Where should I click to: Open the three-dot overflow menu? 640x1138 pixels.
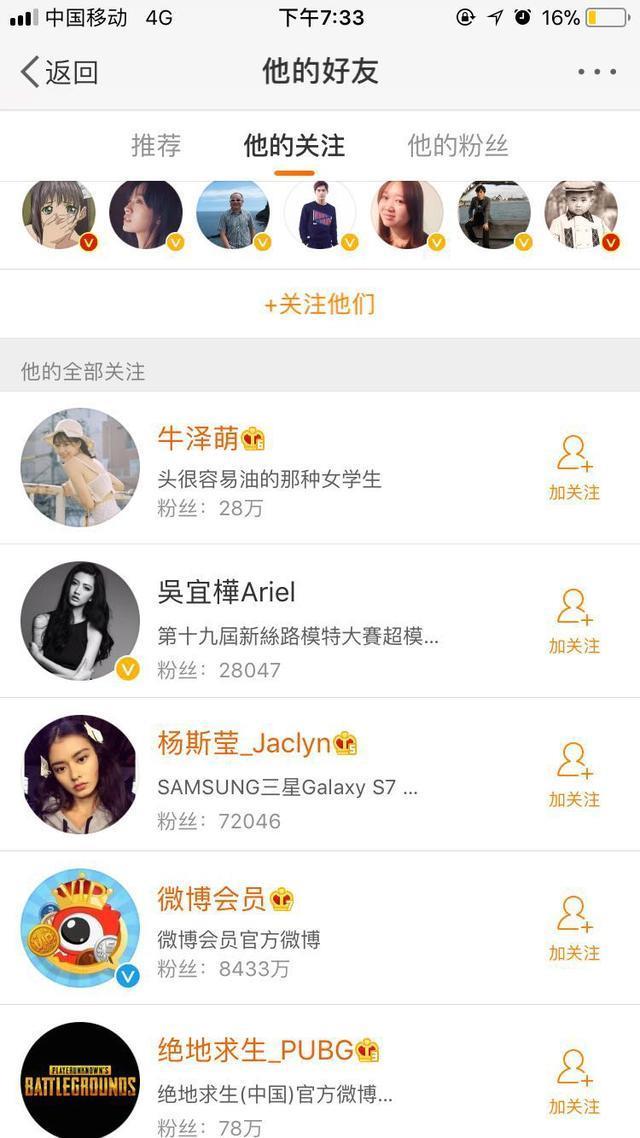click(x=597, y=72)
